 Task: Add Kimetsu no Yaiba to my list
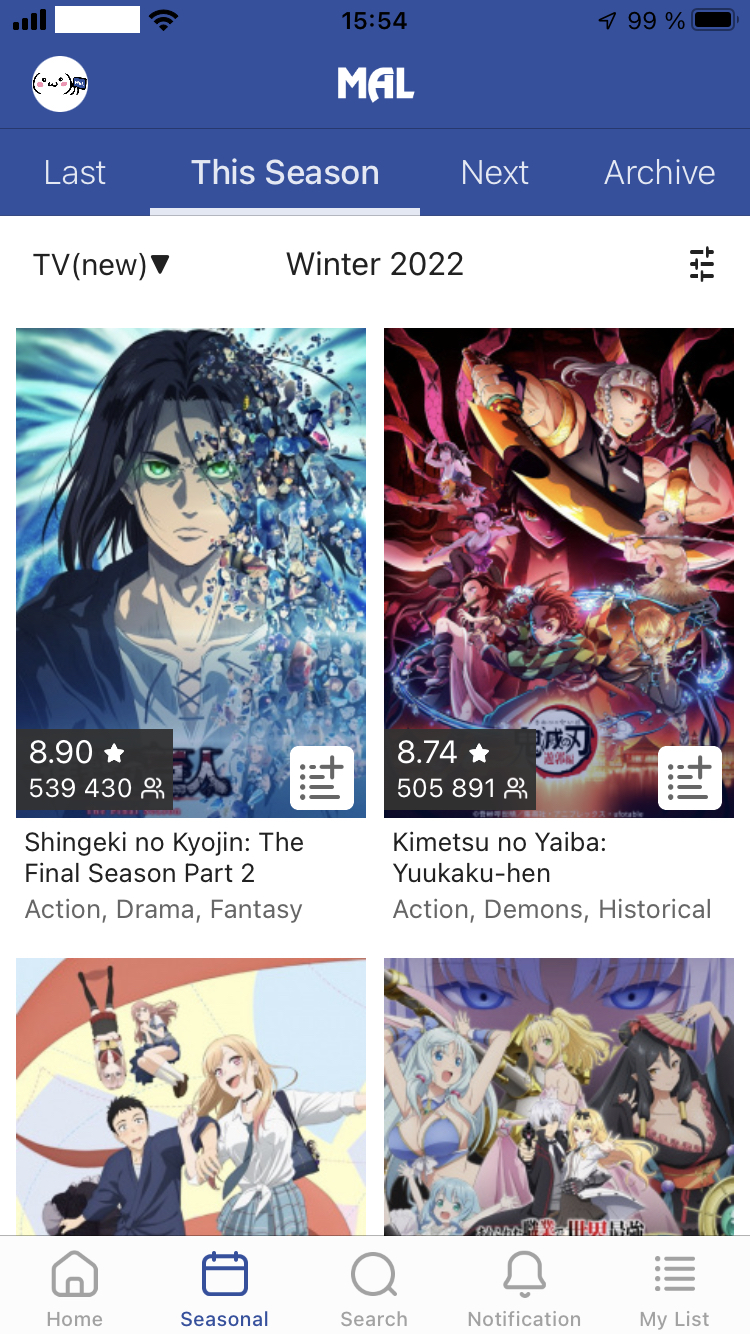tap(690, 777)
